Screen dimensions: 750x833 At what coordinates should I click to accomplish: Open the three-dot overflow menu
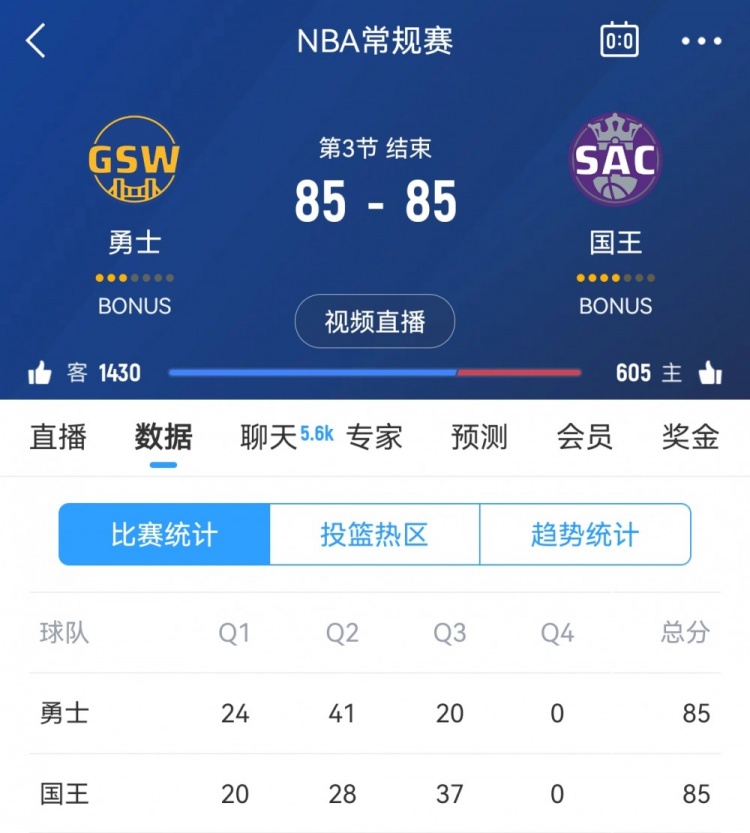(701, 41)
